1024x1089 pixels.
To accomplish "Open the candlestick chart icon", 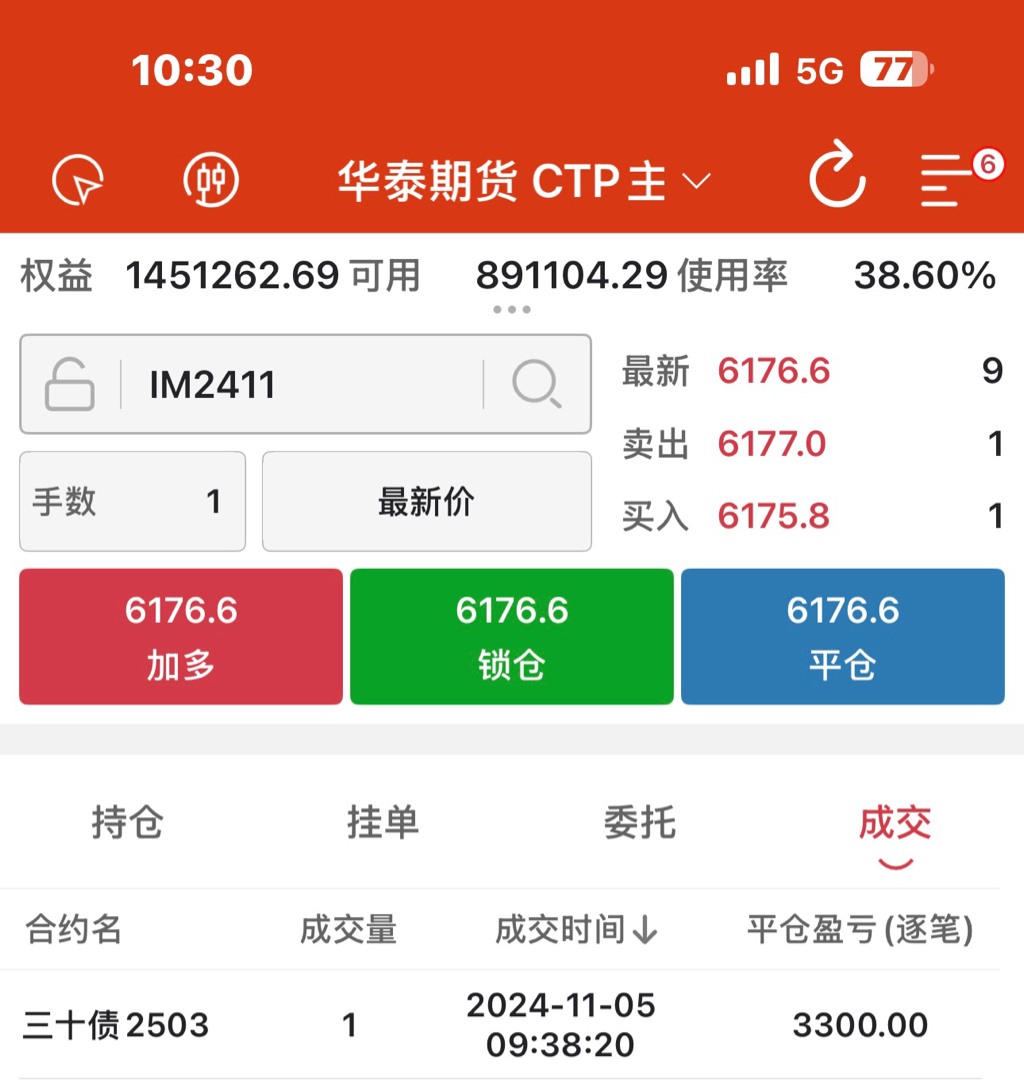I will pos(211,181).
